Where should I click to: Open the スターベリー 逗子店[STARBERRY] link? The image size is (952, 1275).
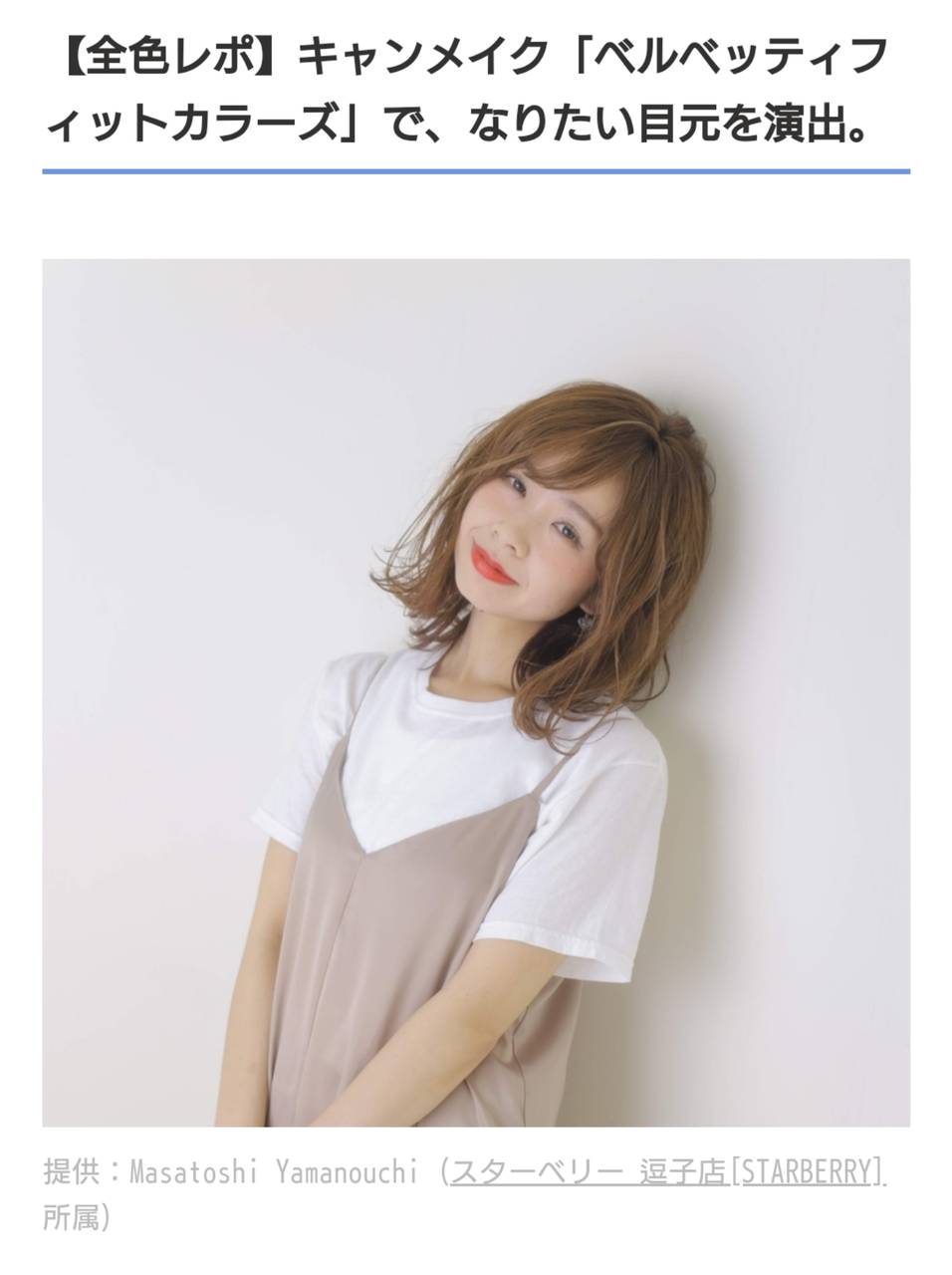click(x=667, y=1172)
